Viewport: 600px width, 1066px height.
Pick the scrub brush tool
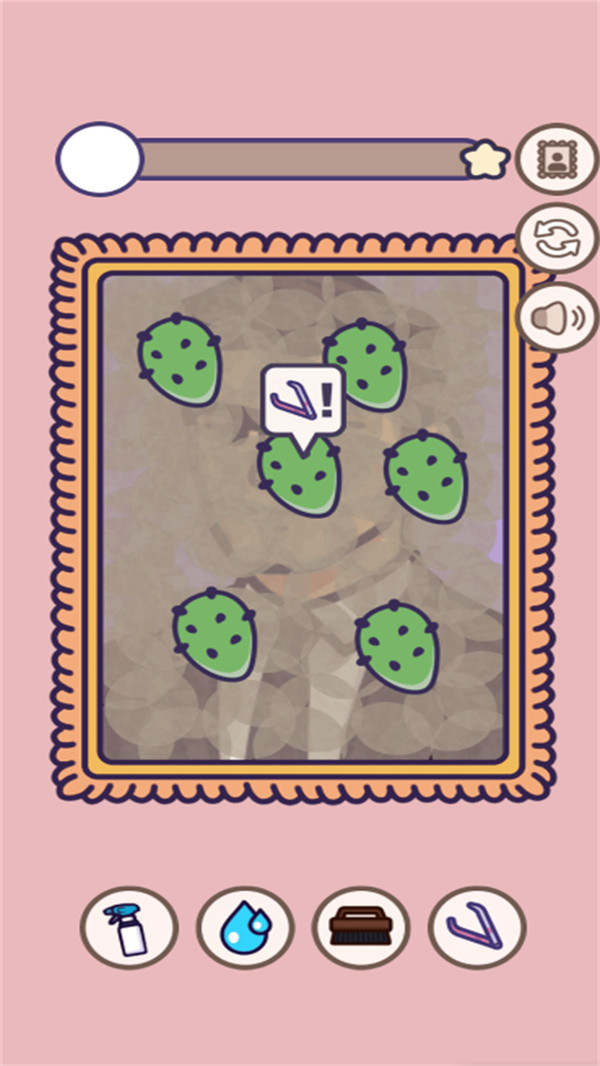pyautogui.click(x=361, y=927)
